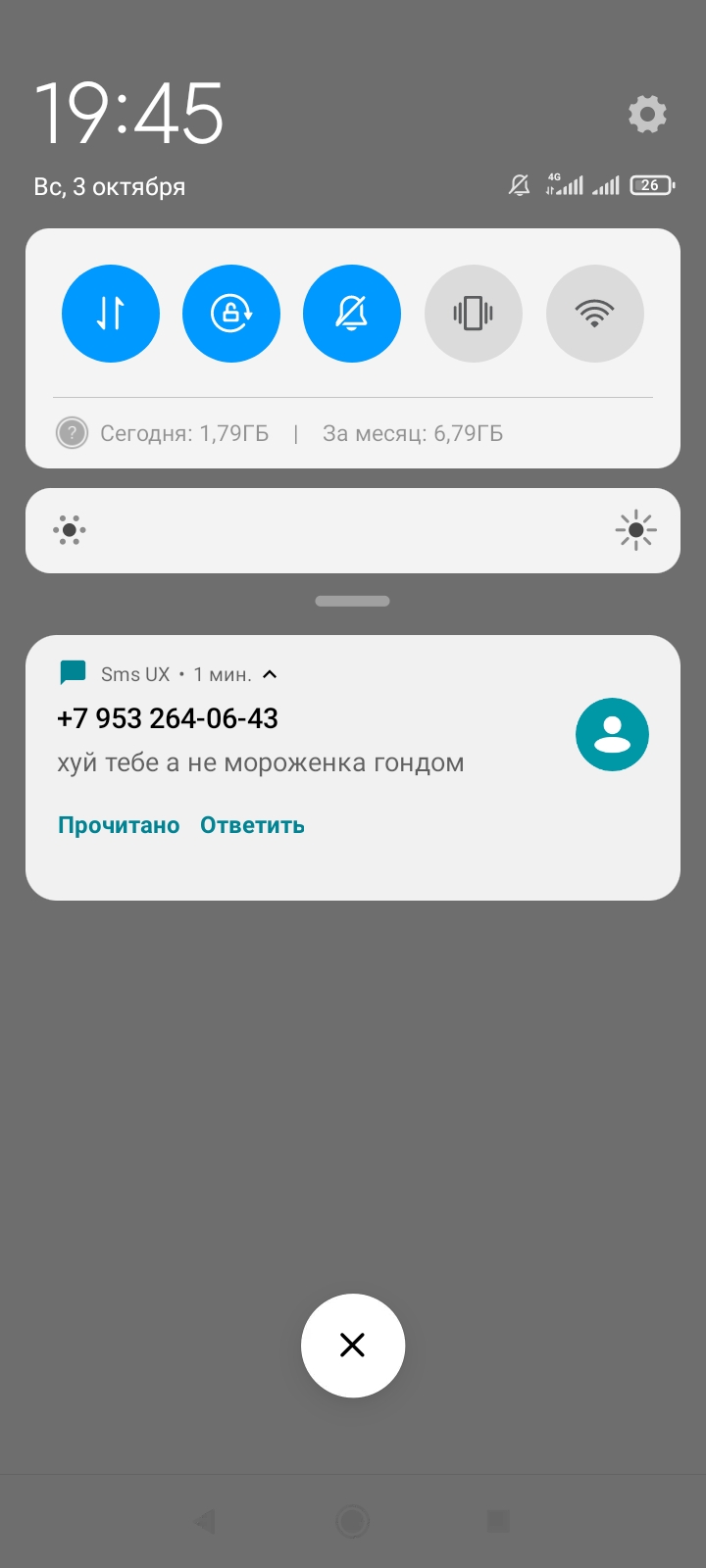706x1568 pixels.
Task: Open the SMS from +7 953 264-06-43
Action: 294,741
